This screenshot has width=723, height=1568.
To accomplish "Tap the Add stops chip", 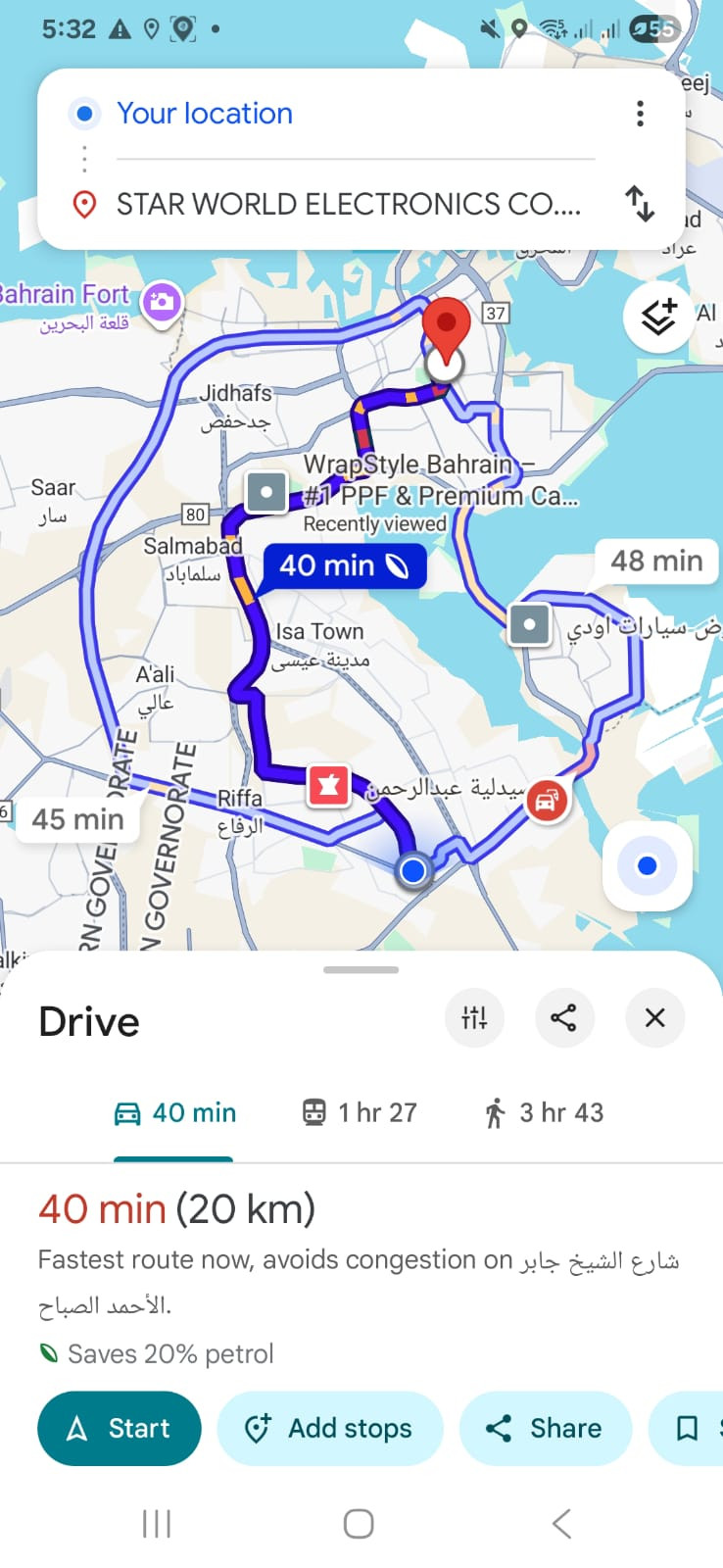I will point(330,1429).
